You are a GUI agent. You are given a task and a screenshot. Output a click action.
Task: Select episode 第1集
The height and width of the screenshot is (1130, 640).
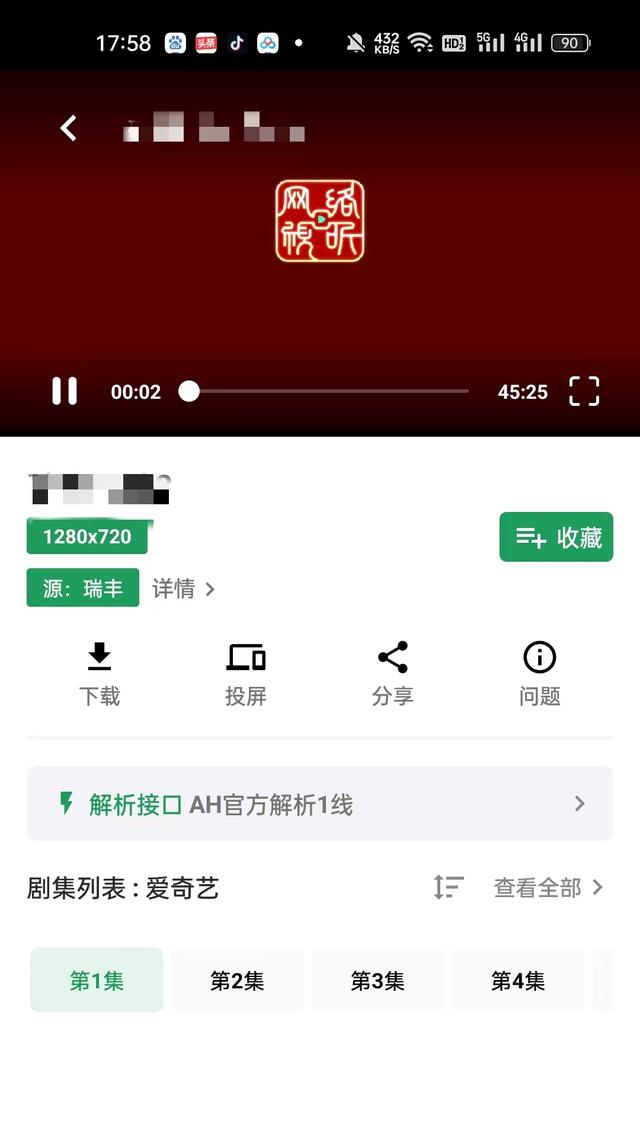tap(97, 980)
